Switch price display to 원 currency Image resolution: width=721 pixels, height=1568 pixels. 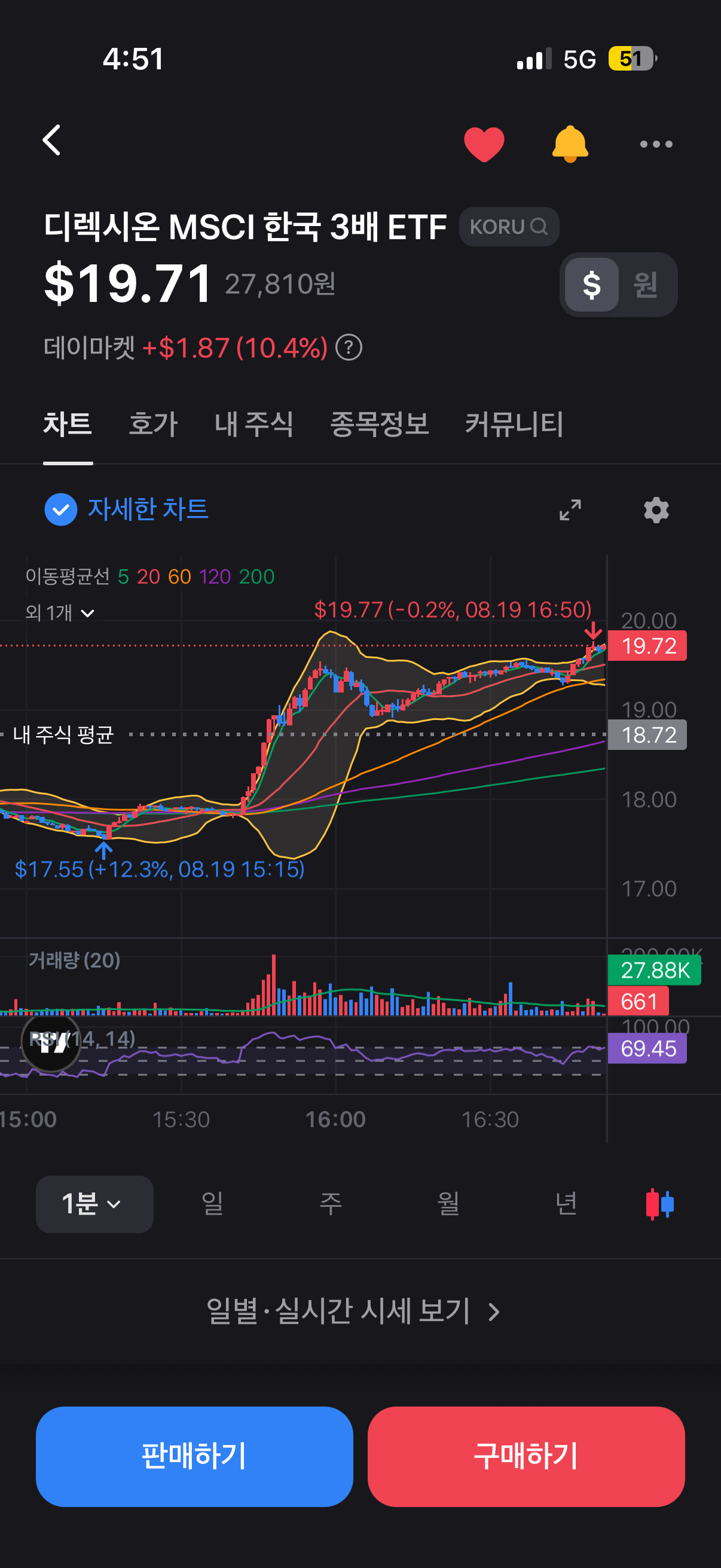click(646, 285)
